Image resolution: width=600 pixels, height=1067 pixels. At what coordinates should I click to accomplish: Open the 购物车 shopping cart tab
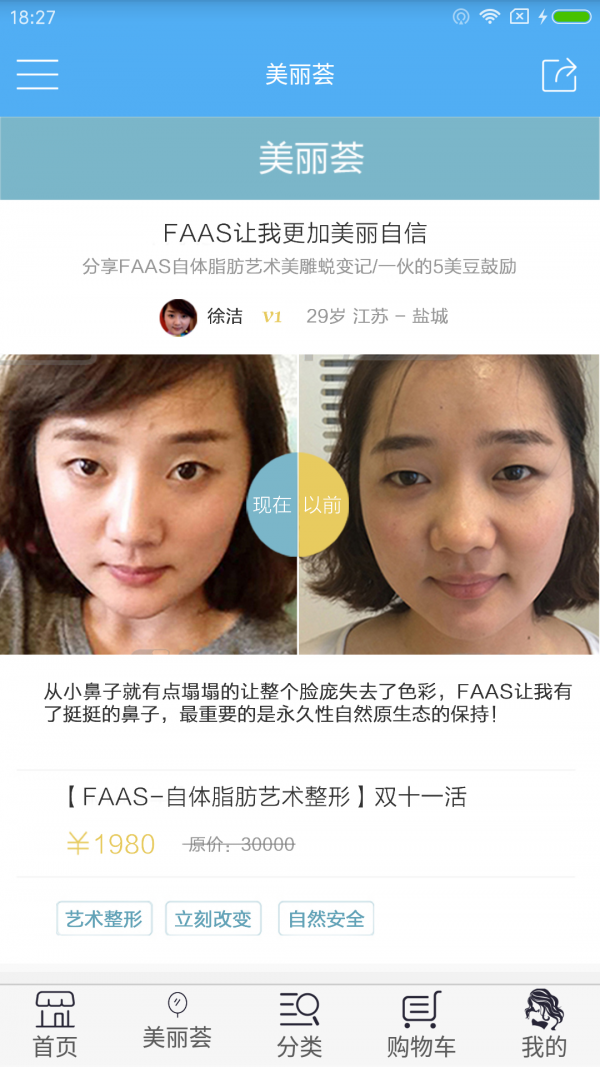[x=421, y=1026]
